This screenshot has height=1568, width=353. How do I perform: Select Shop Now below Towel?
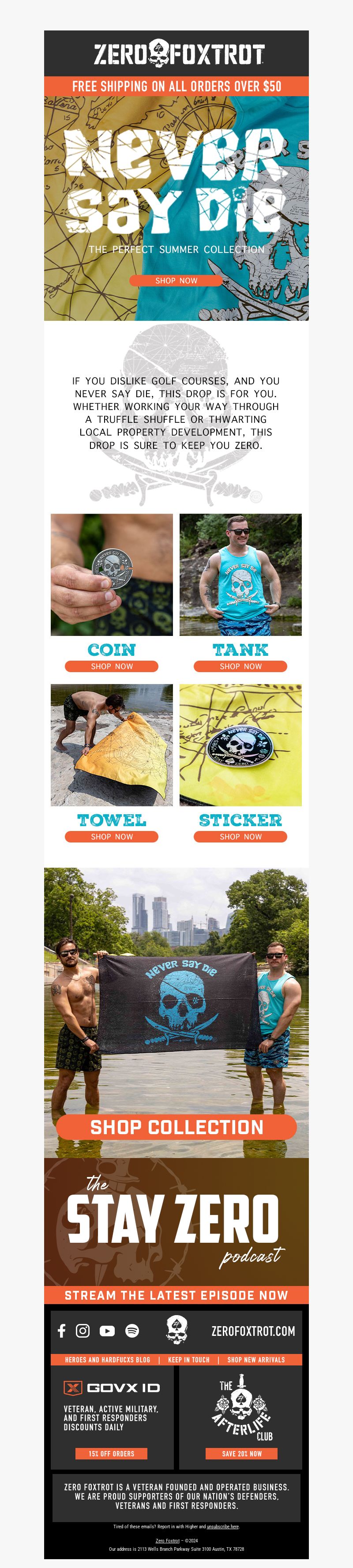pyautogui.click(x=111, y=837)
